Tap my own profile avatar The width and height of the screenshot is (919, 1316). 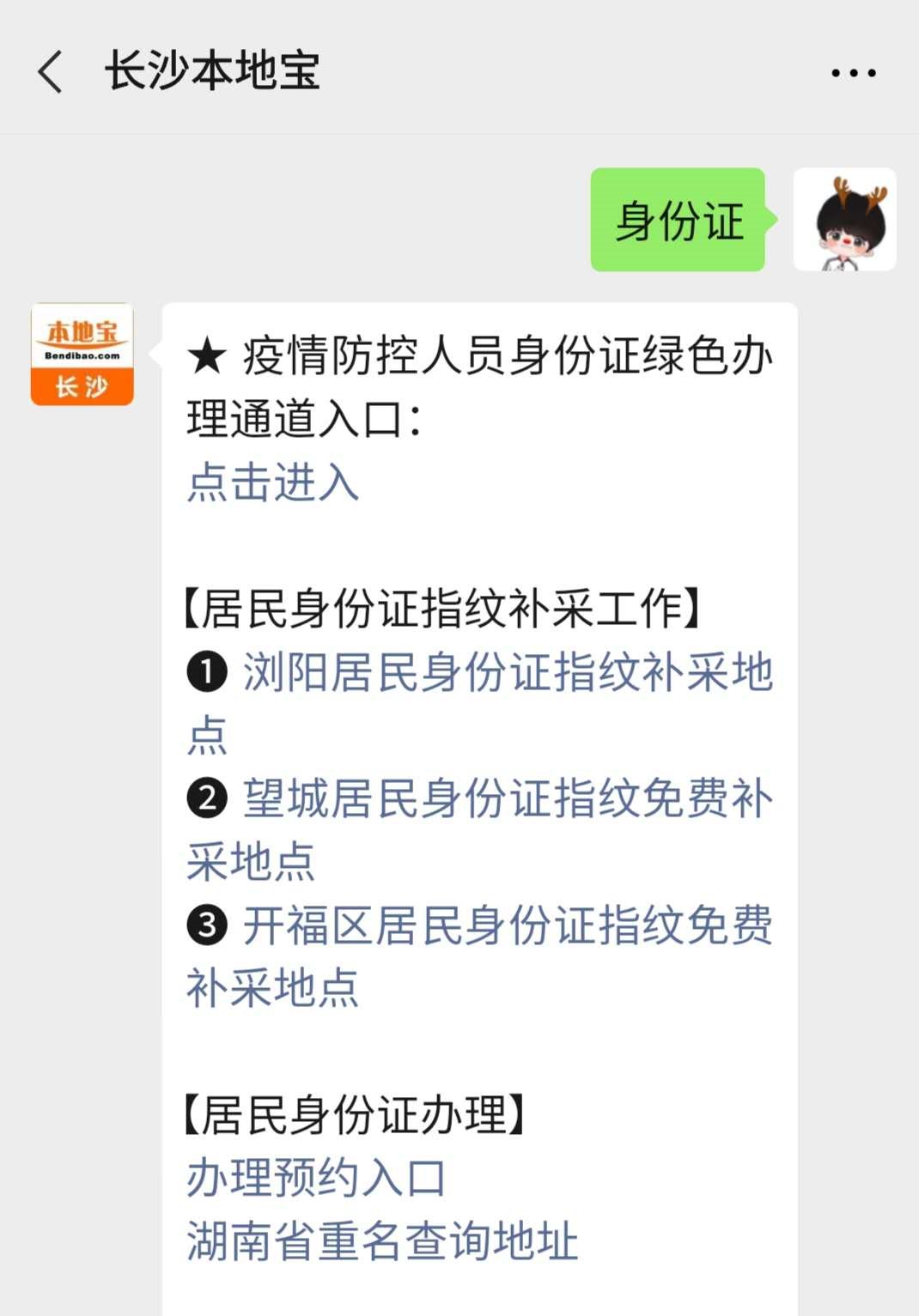[844, 220]
